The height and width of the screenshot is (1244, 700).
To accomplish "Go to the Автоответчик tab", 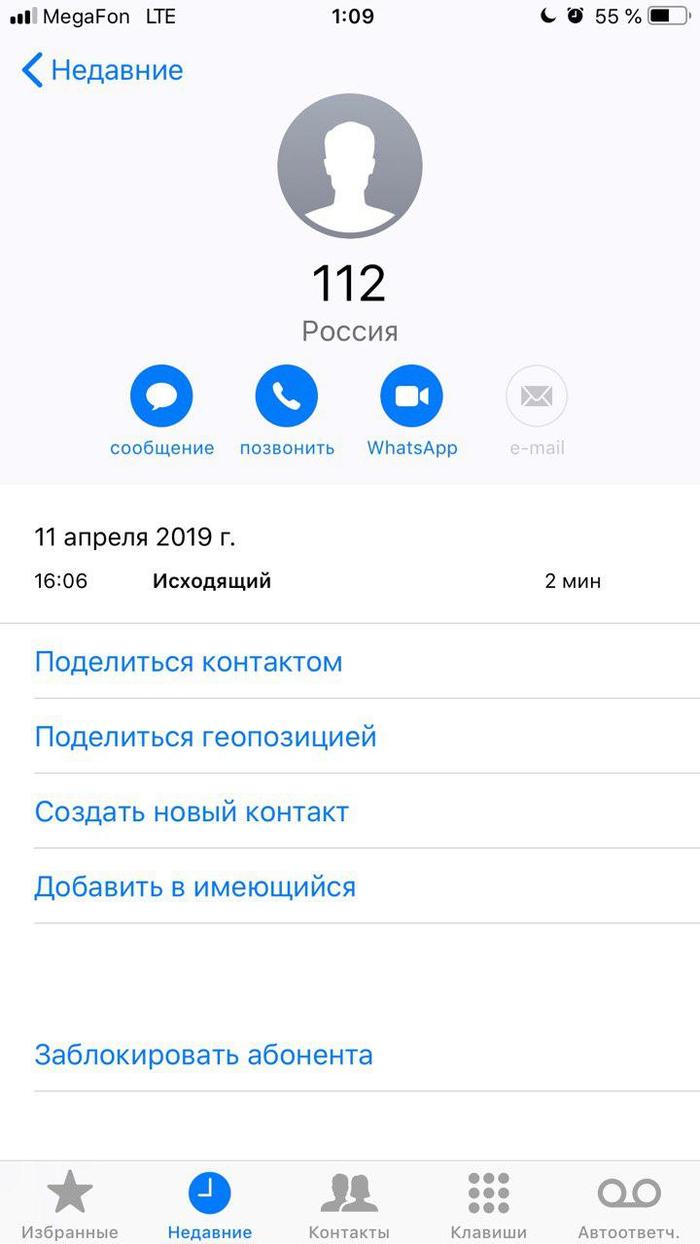I will 629,1204.
